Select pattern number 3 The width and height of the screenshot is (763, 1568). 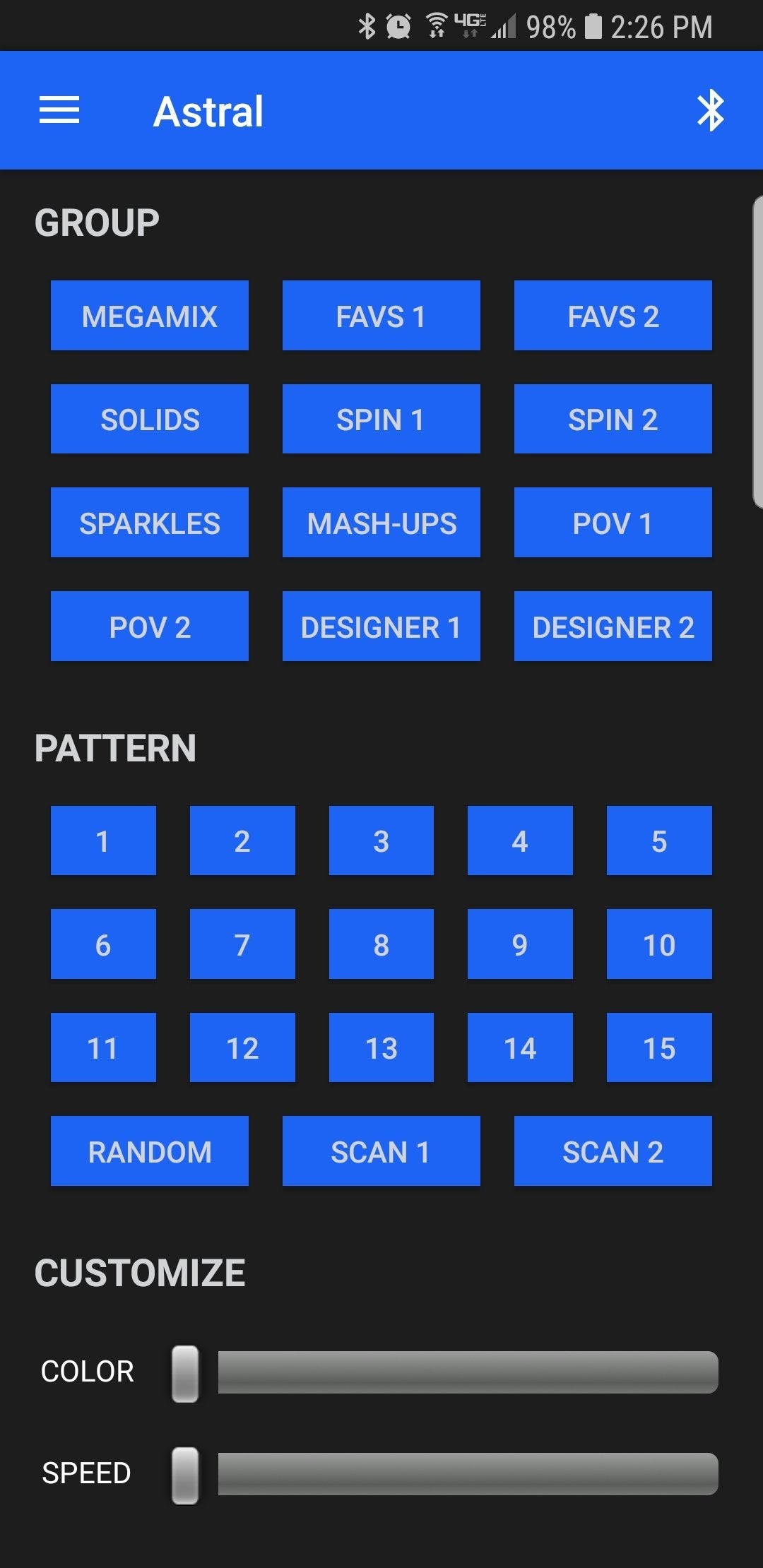click(381, 841)
